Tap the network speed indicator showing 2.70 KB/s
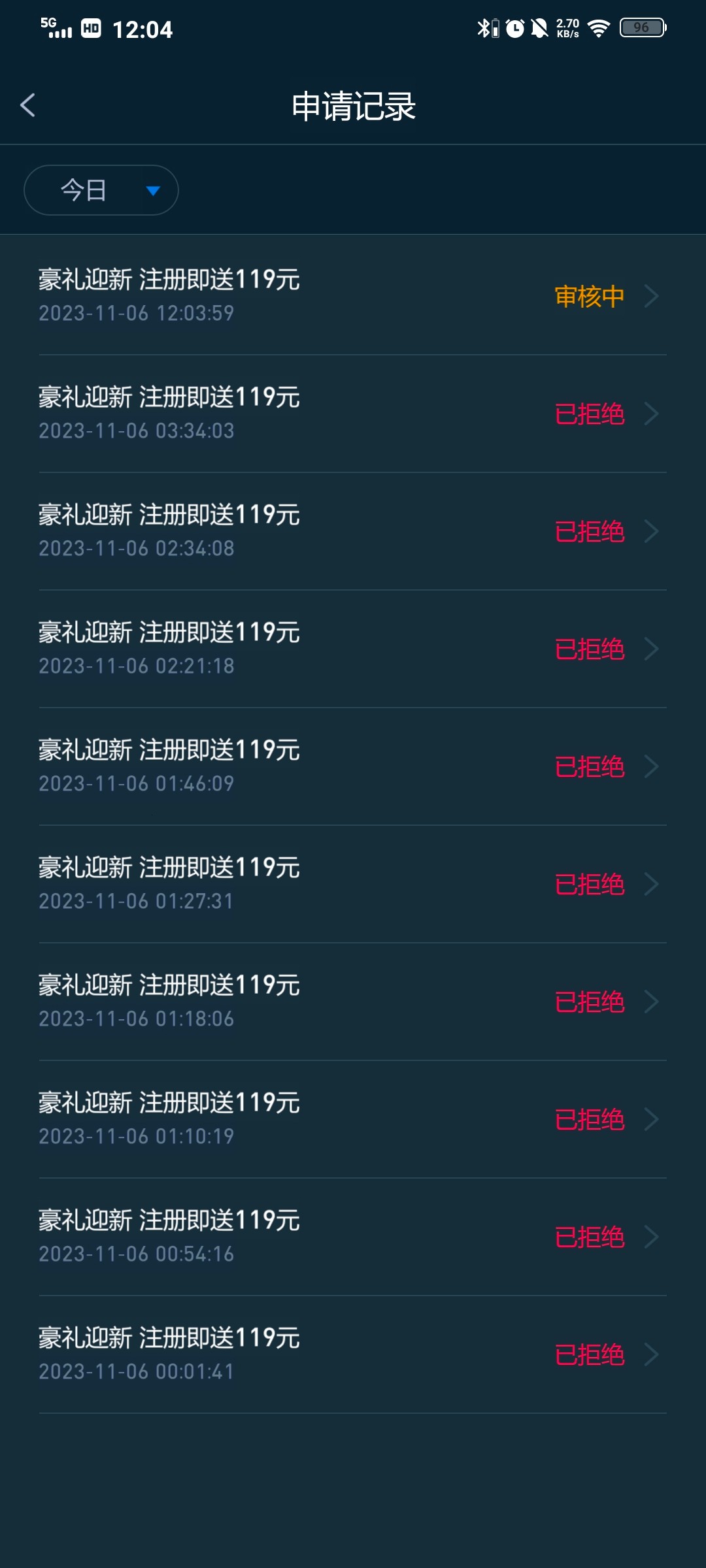The image size is (706, 1568). click(x=569, y=27)
